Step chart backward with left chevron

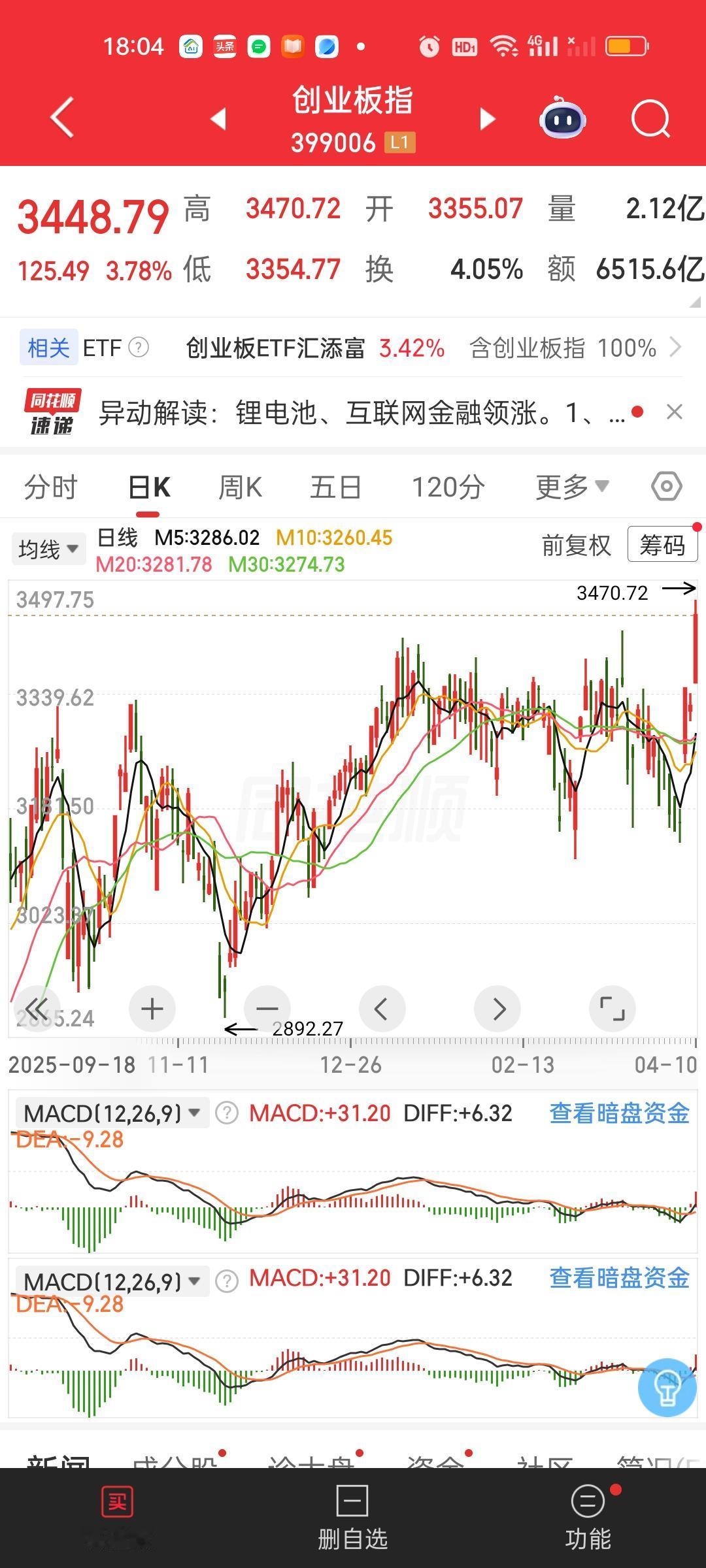pyautogui.click(x=382, y=1008)
